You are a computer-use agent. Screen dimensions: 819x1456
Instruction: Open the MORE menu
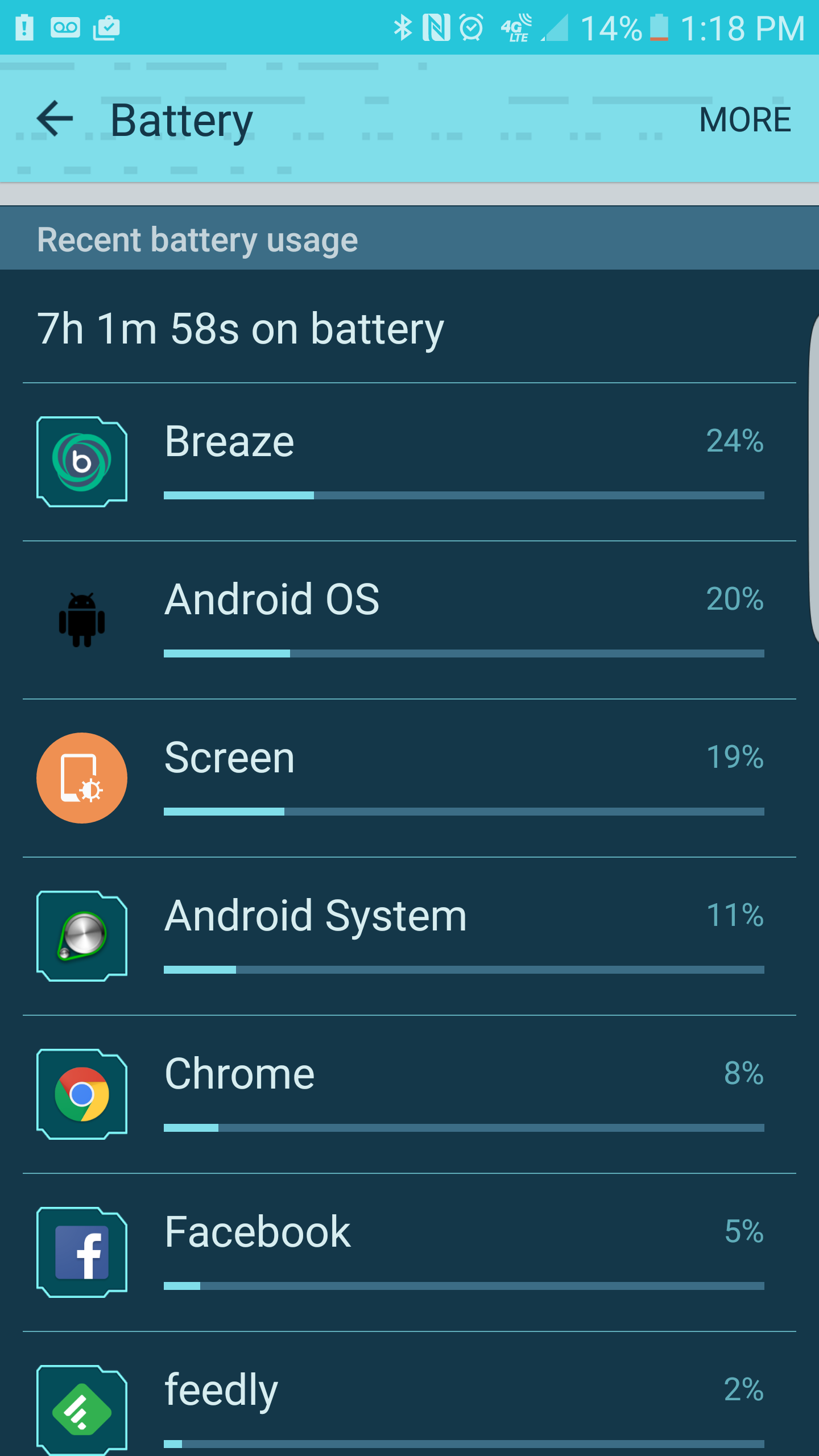click(x=744, y=119)
